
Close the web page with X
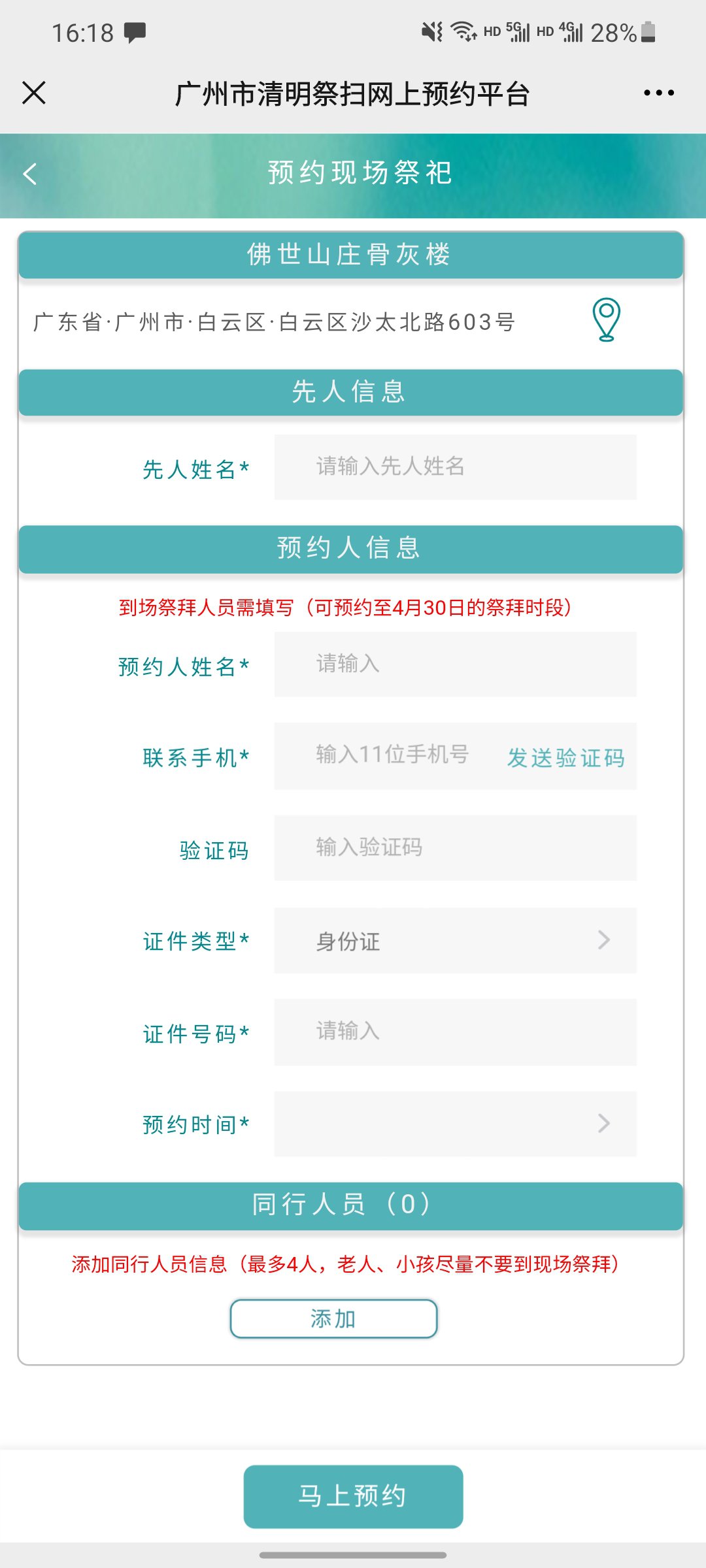[x=34, y=93]
